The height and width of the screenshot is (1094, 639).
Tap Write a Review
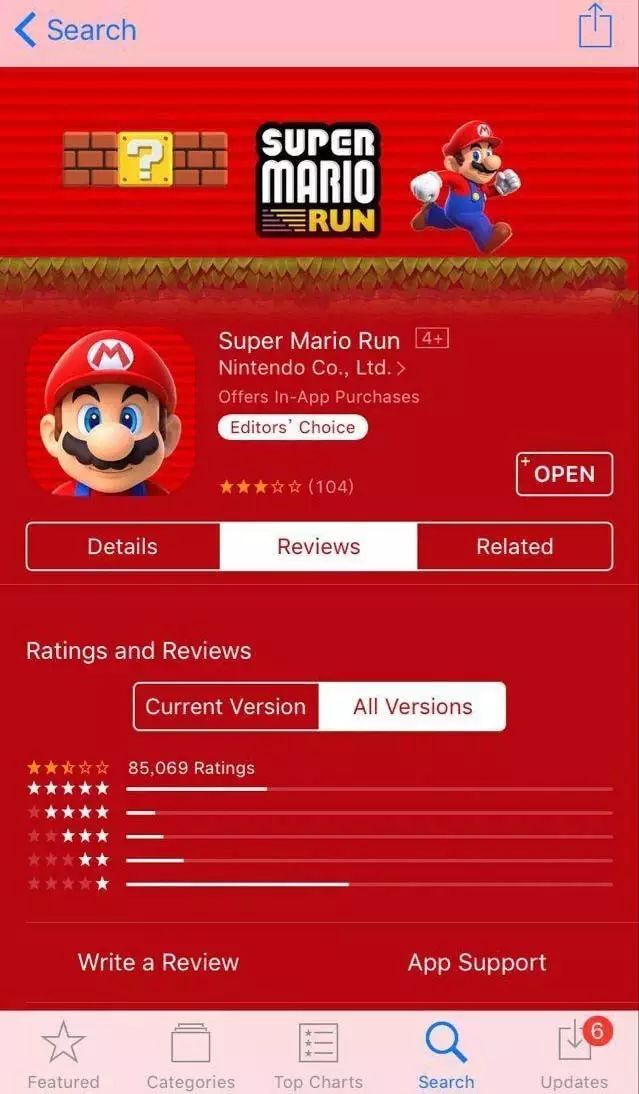click(x=159, y=963)
